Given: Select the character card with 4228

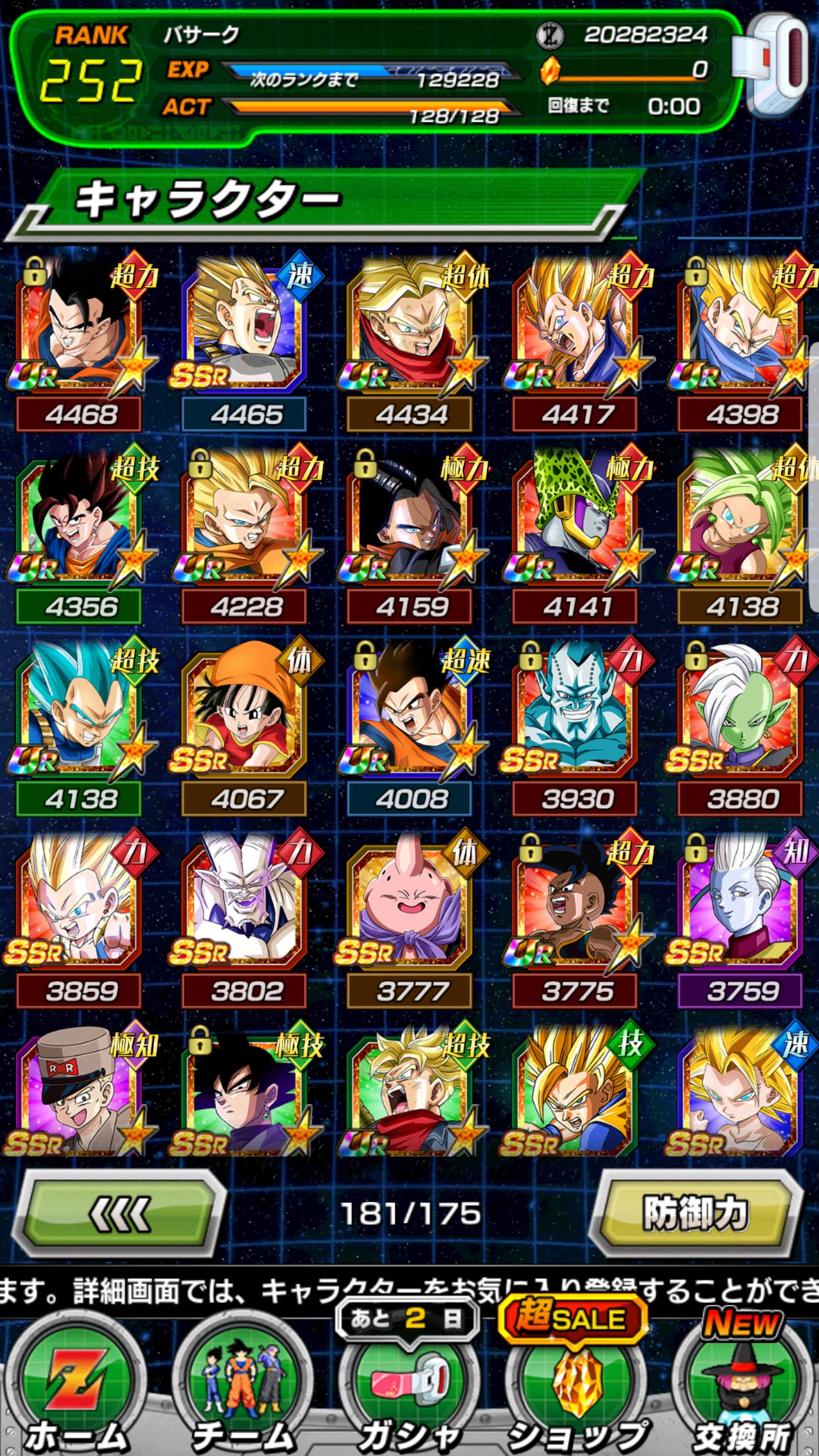Looking at the screenshot, I should pos(245,535).
